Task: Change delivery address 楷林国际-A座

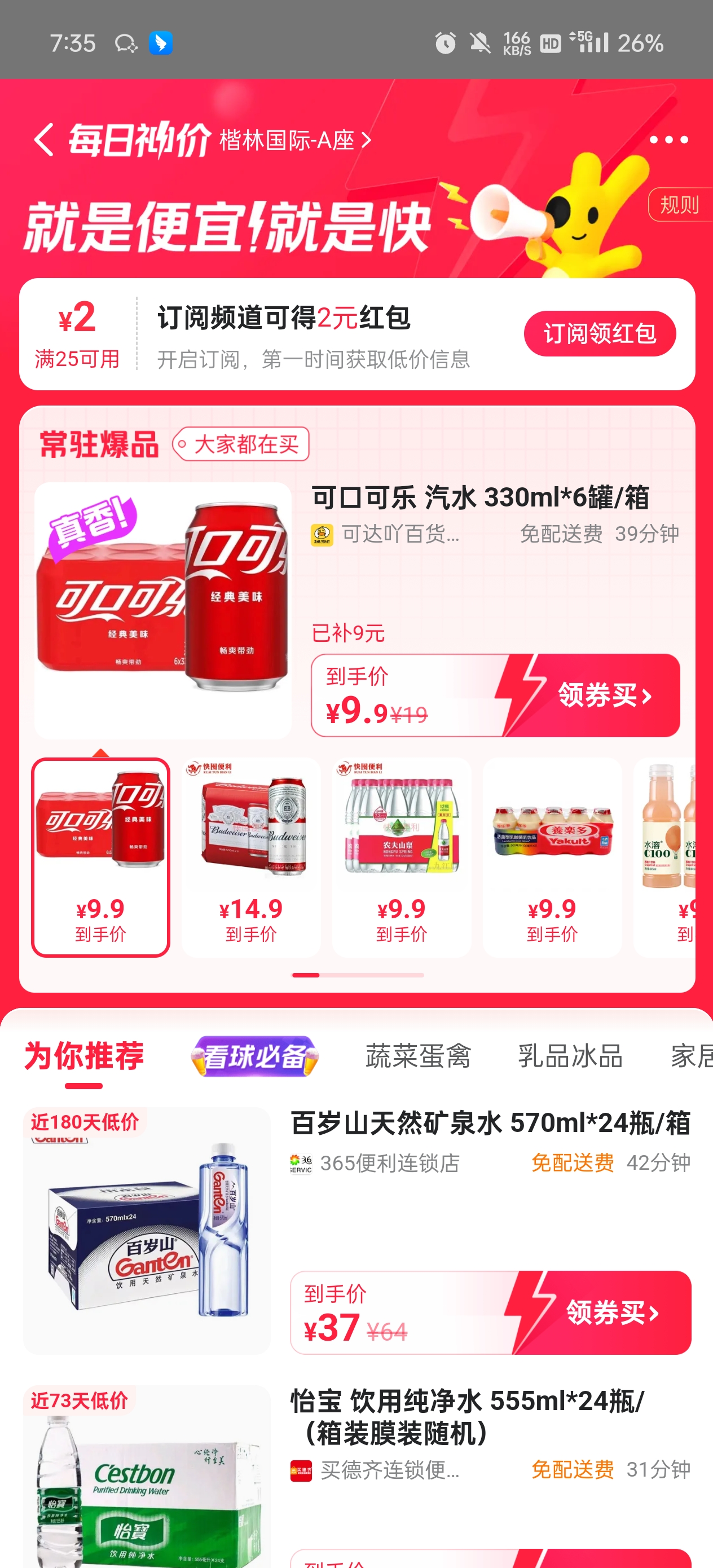Action: pyautogui.click(x=294, y=140)
